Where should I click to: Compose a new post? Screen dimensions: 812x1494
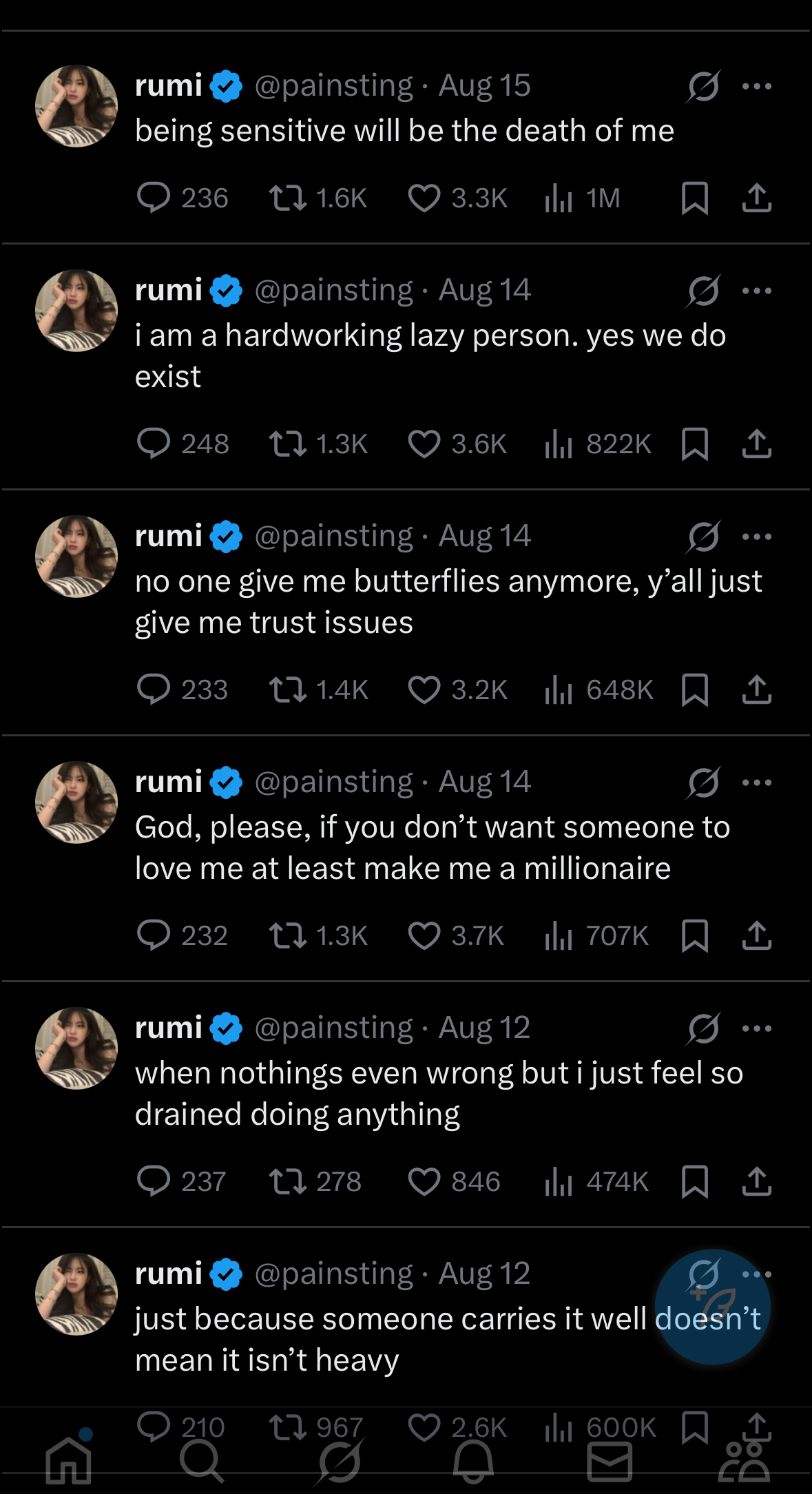tap(711, 1307)
